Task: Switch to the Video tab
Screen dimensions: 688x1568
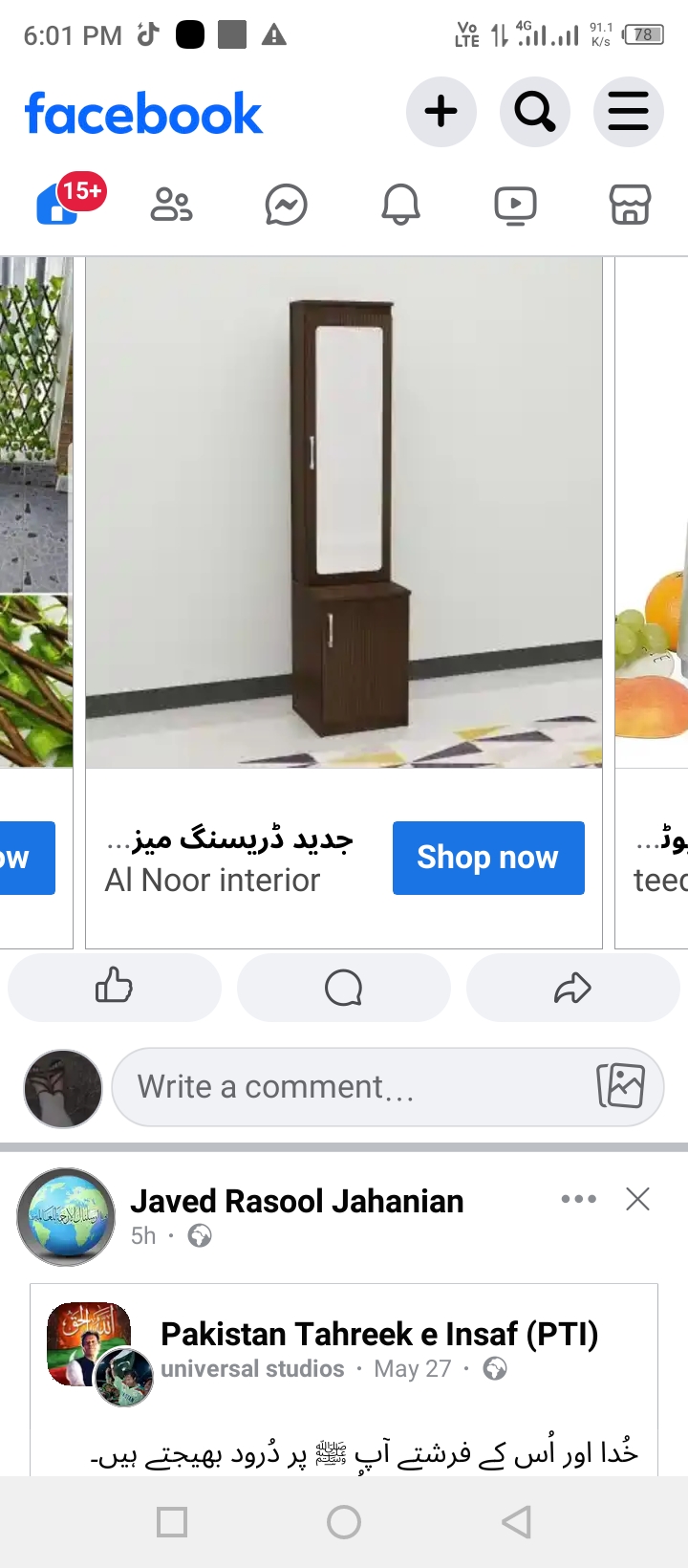Action: pyautogui.click(x=515, y=205)
